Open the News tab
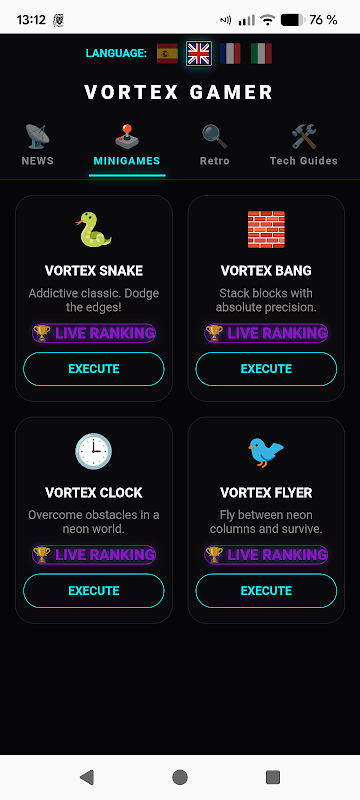 click(x=38, y=145)
